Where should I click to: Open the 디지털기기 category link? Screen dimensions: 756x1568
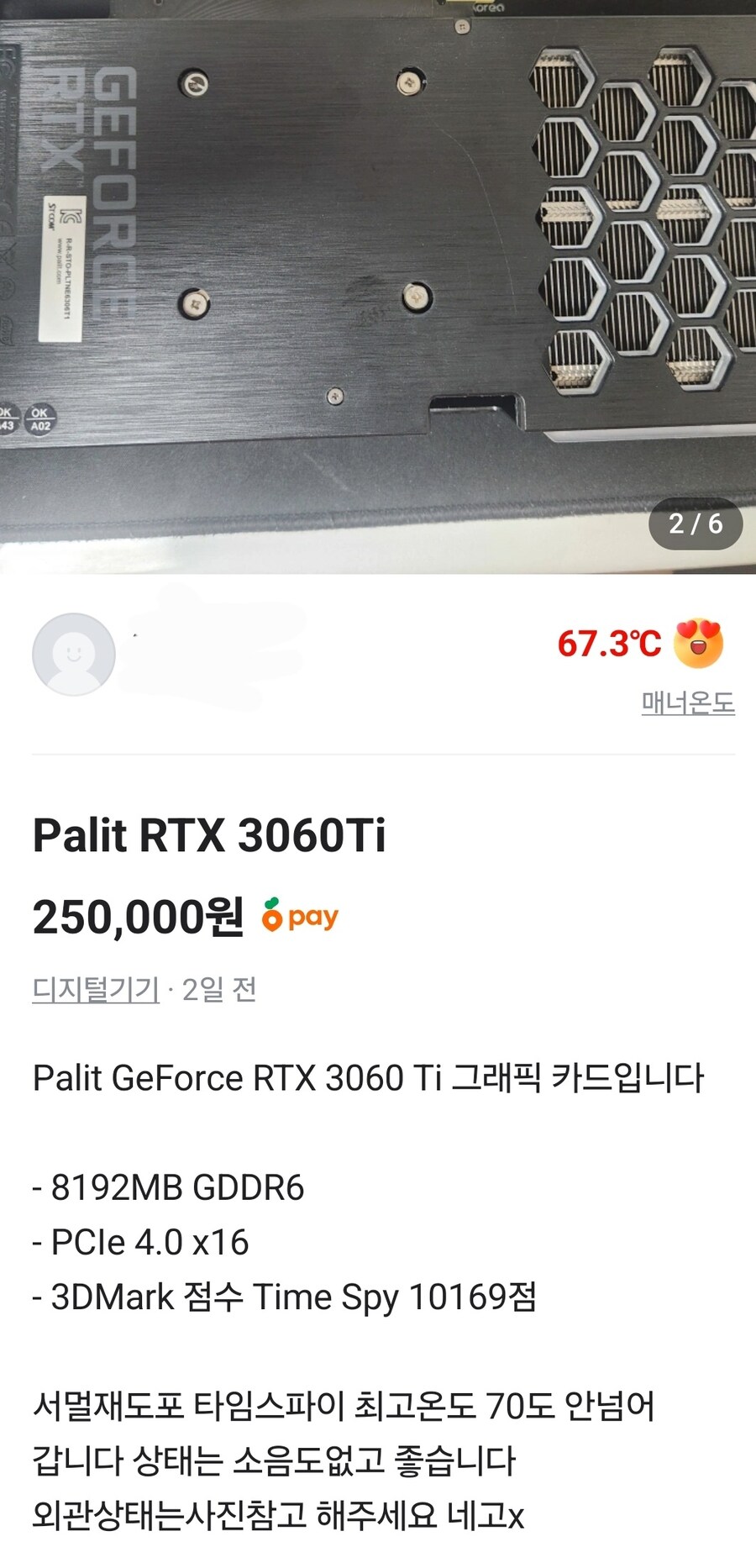pyautogui.click(x=96, y=989)
